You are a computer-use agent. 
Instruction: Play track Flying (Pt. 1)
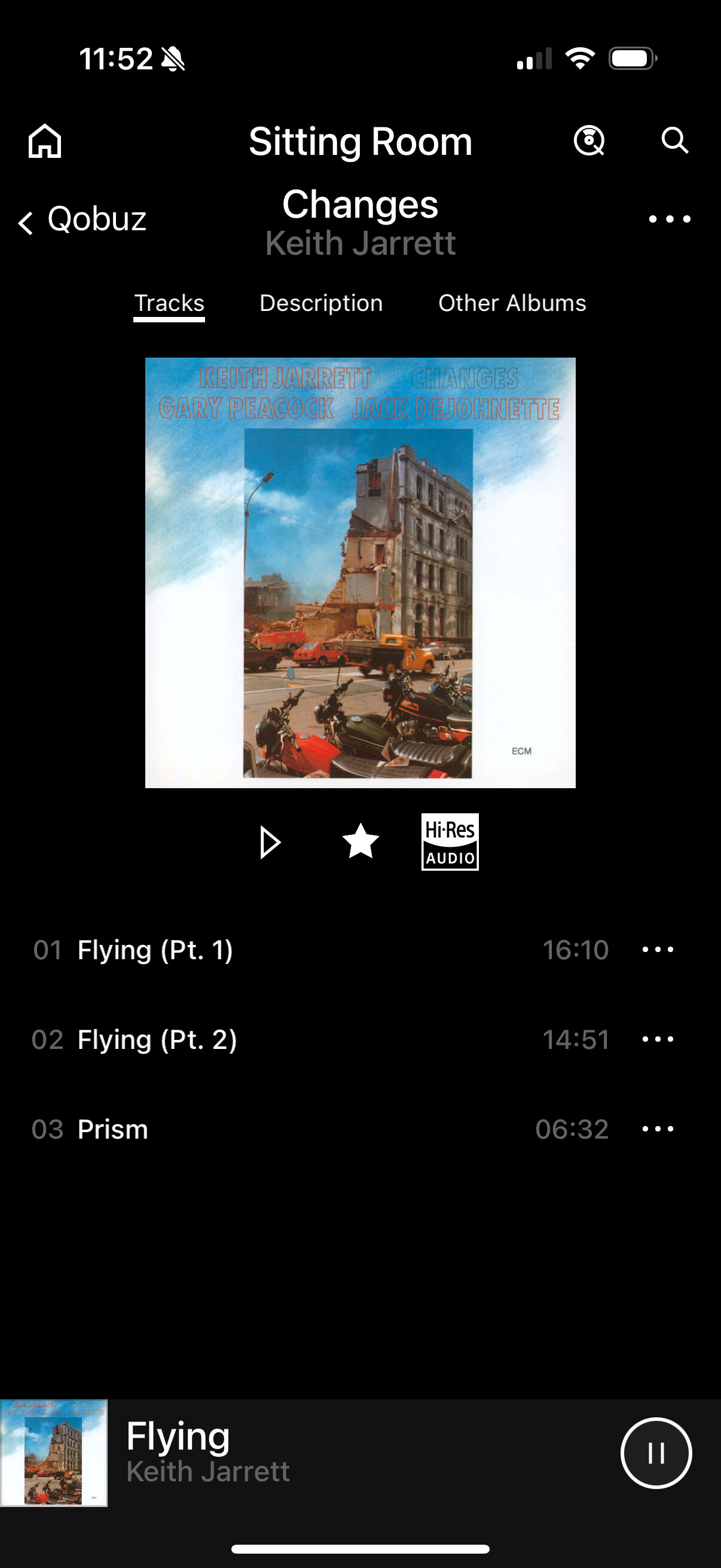pos(155,950)
